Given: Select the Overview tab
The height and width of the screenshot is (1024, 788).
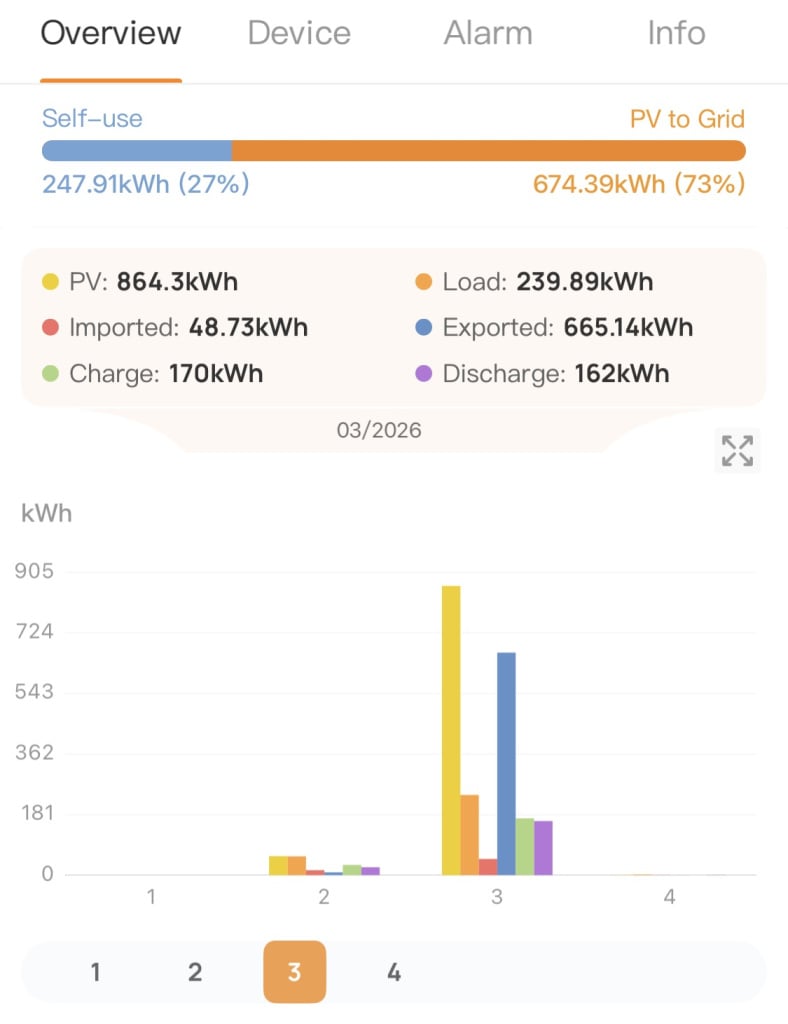Looking at the screenshot, I should coord(111,33).
